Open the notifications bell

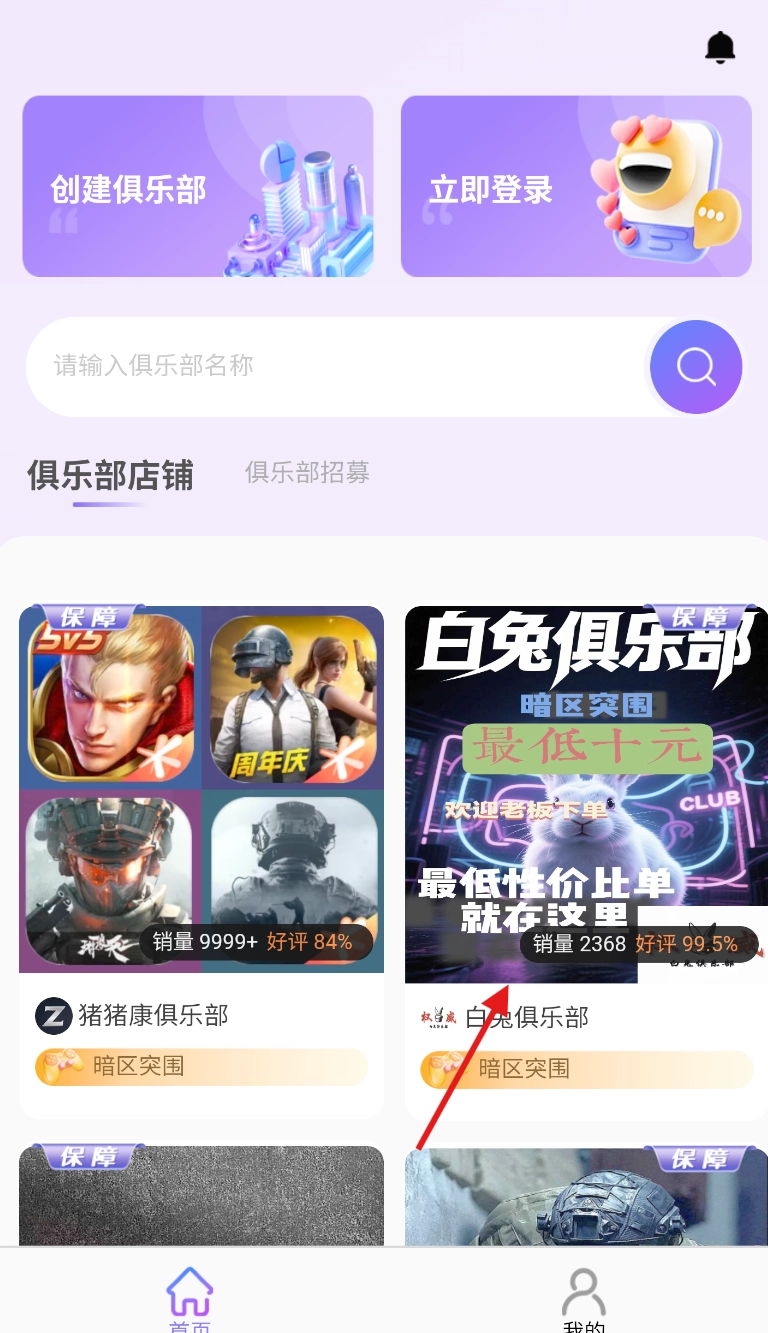[720, 47]
